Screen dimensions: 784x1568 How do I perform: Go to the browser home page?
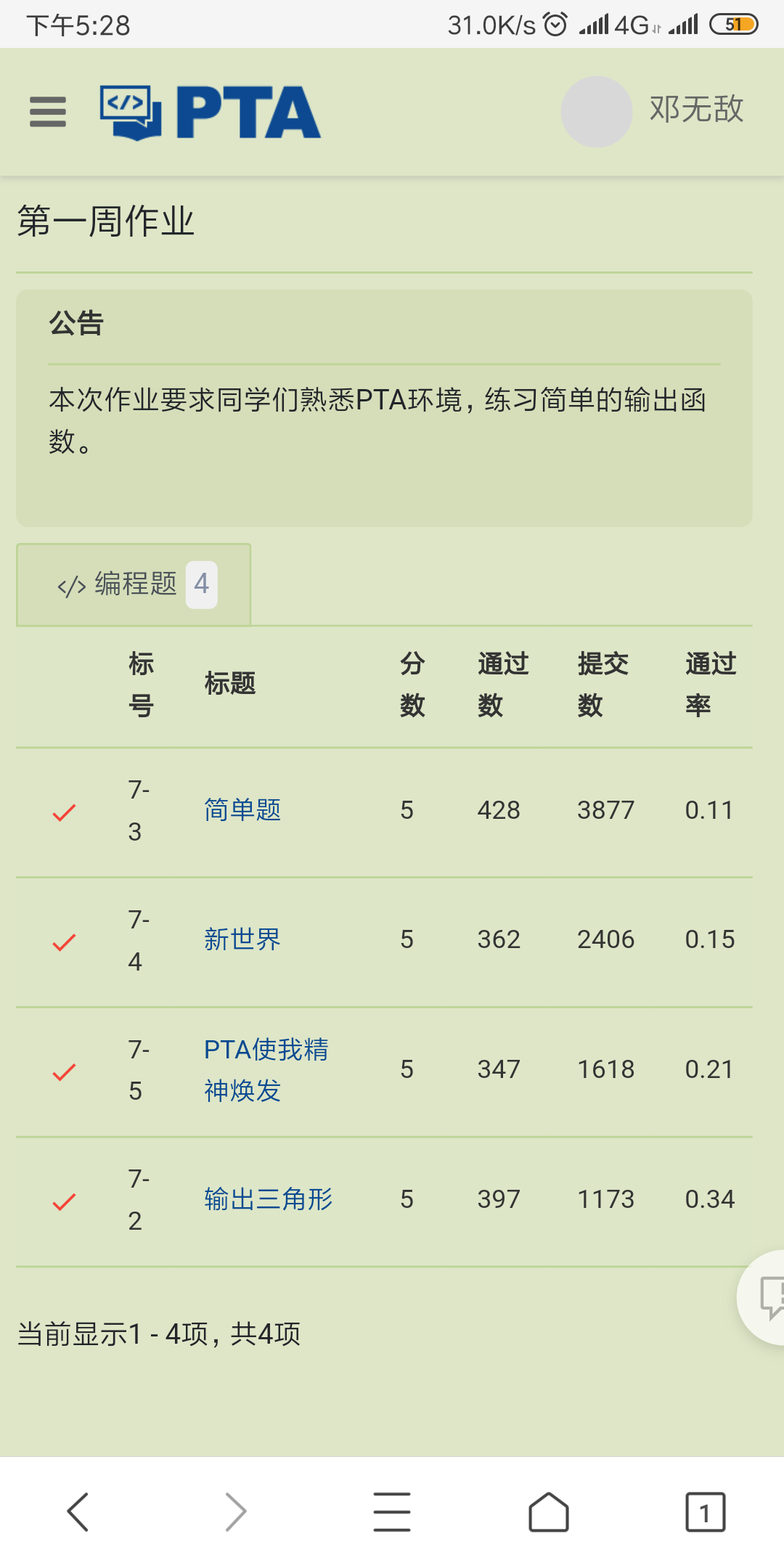pos(549,1512)
